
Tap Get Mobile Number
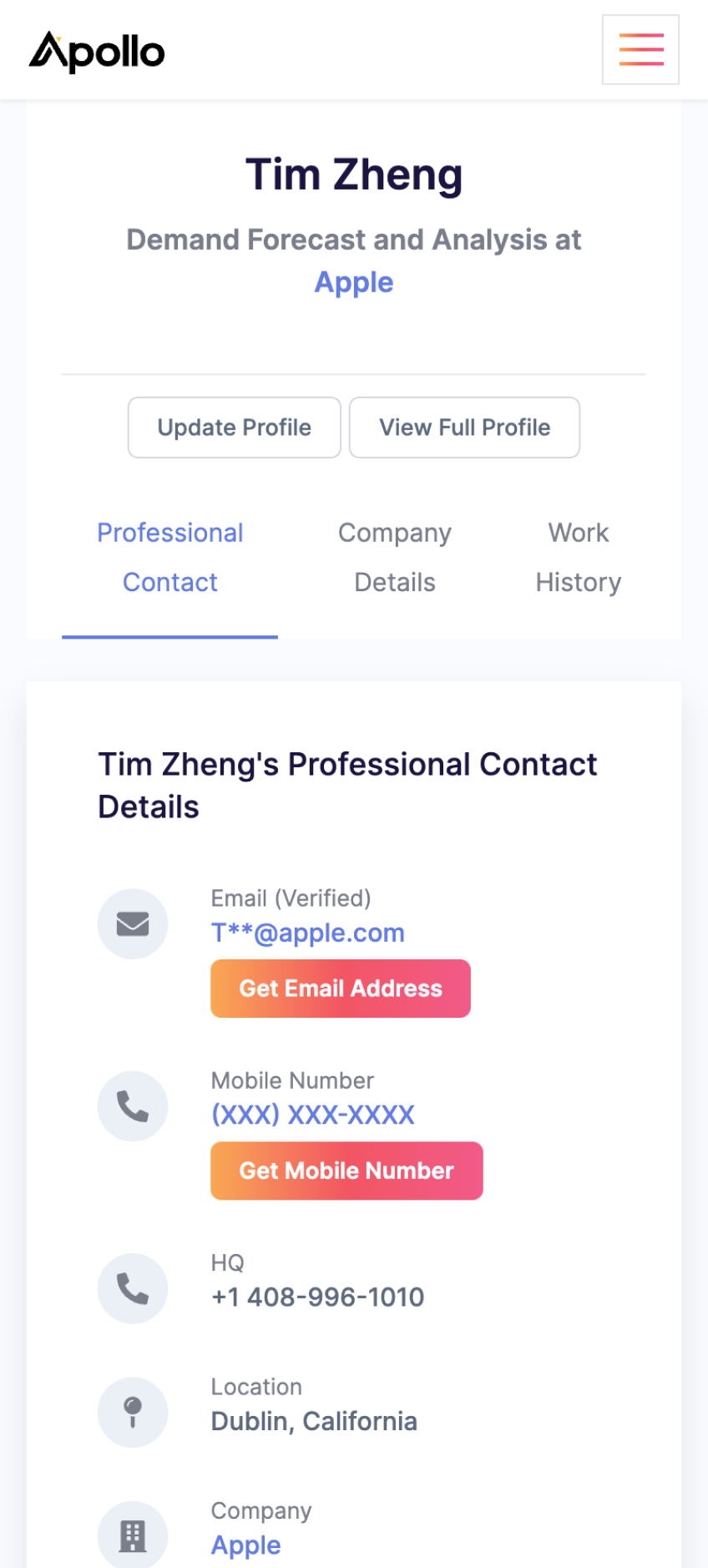click(x=346, y=1171)
